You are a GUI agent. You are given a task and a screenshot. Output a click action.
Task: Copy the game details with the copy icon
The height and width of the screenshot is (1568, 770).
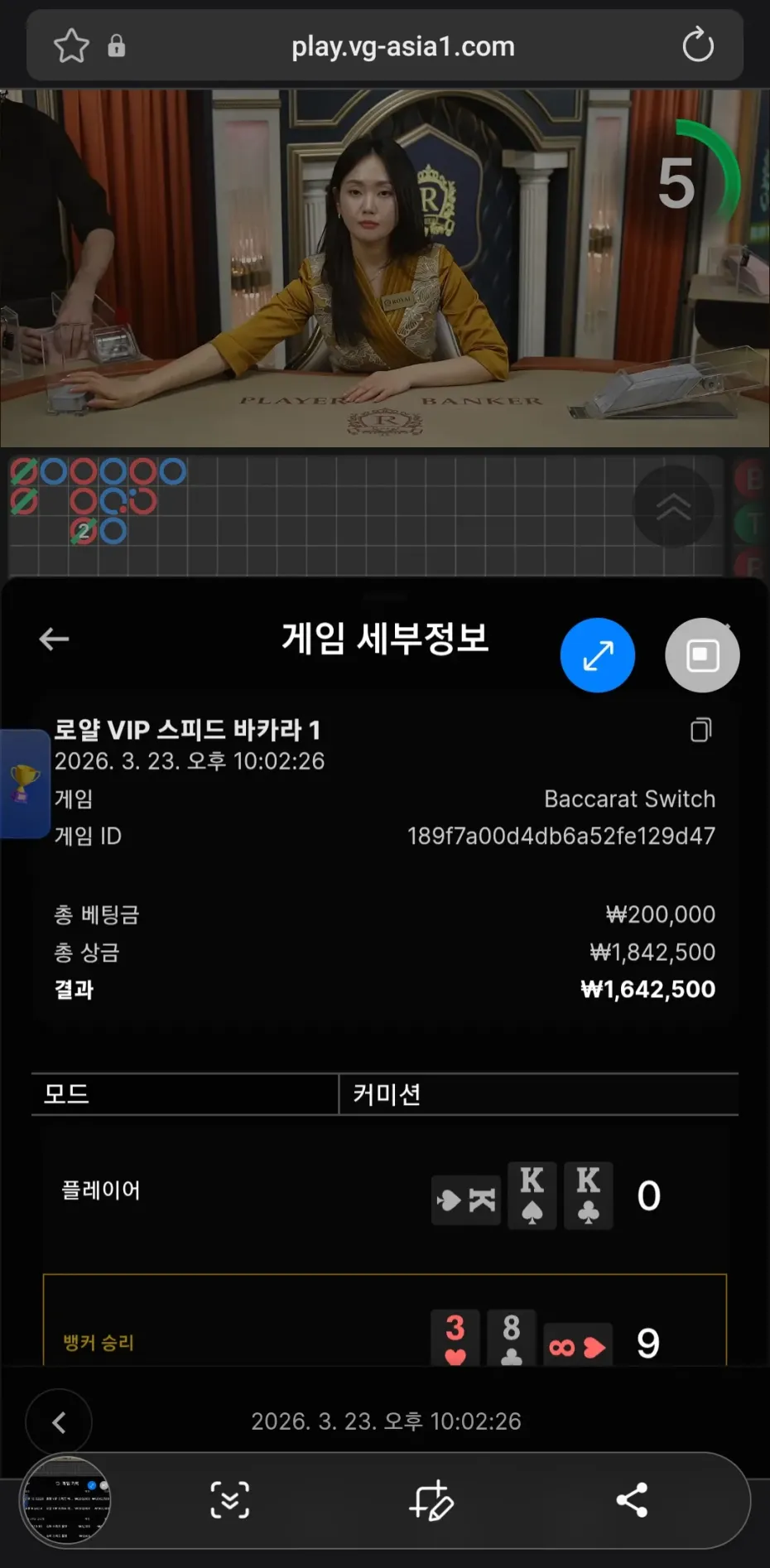pos(700,730)
